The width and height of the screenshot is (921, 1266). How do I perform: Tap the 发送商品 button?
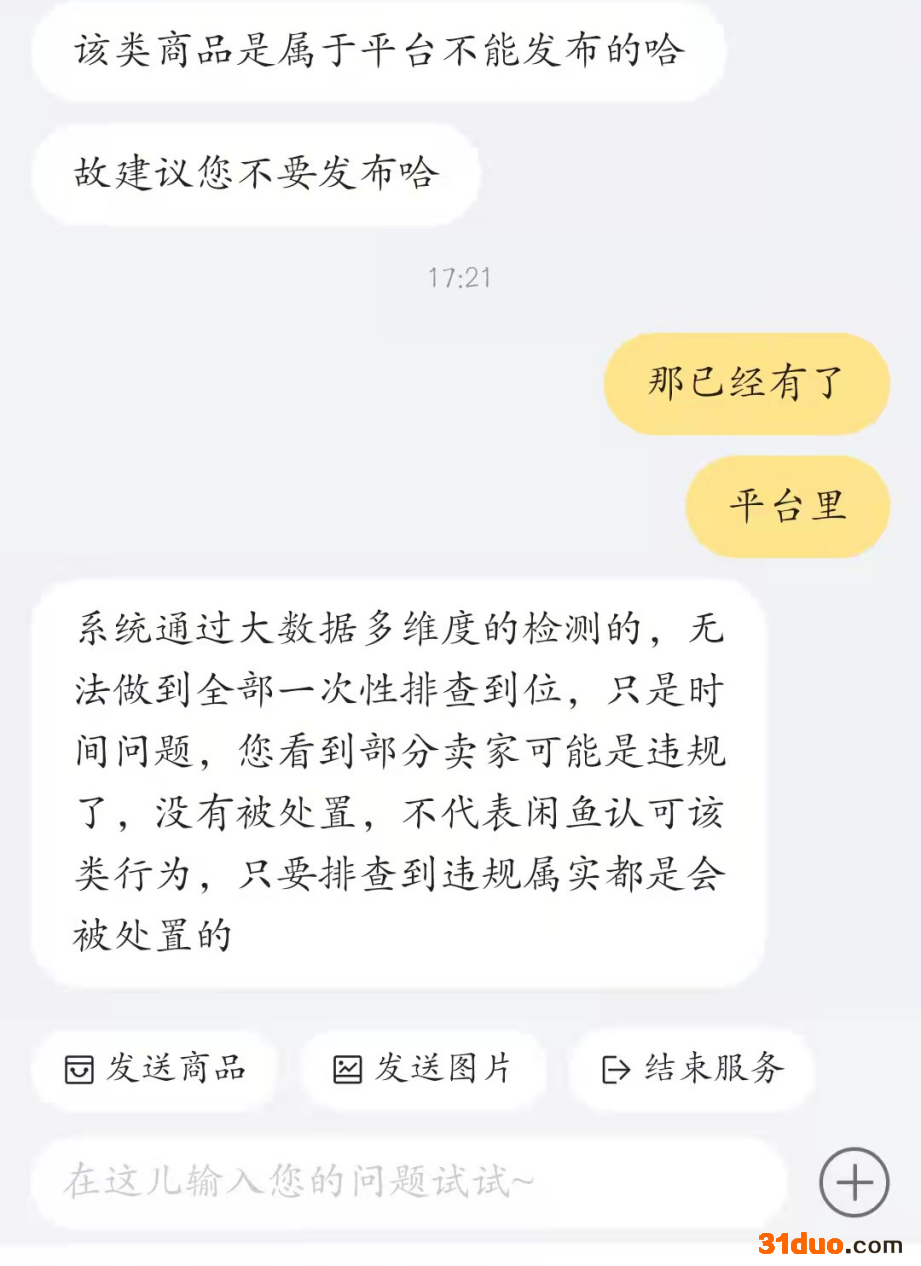pos(155,1069)
